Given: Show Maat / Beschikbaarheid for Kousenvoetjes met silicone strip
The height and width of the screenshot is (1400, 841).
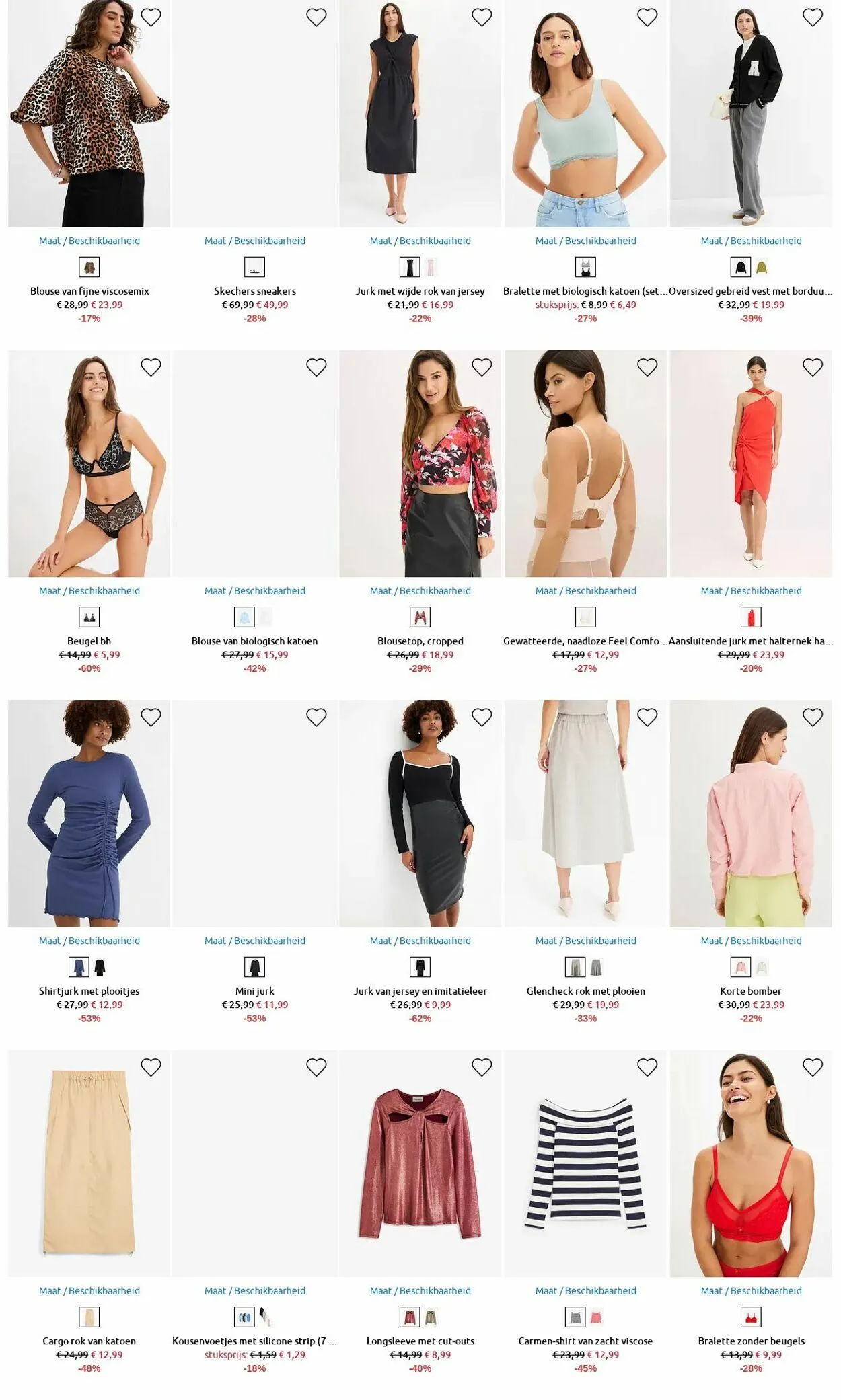Looking at the screenshot, I should (255, 1291).
